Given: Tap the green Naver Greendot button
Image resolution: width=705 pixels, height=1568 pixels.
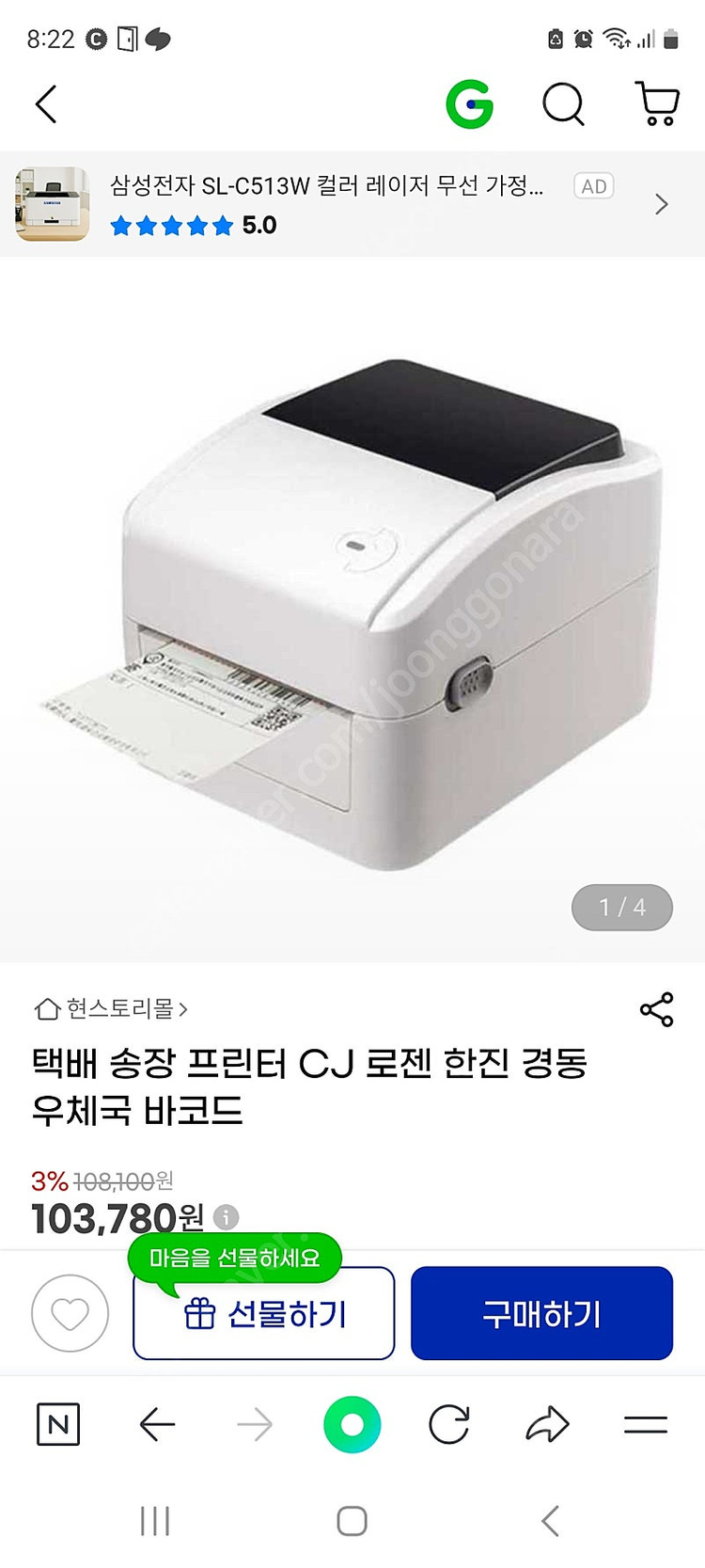Looking at the screenshot, I should [x=352, y=1423].
